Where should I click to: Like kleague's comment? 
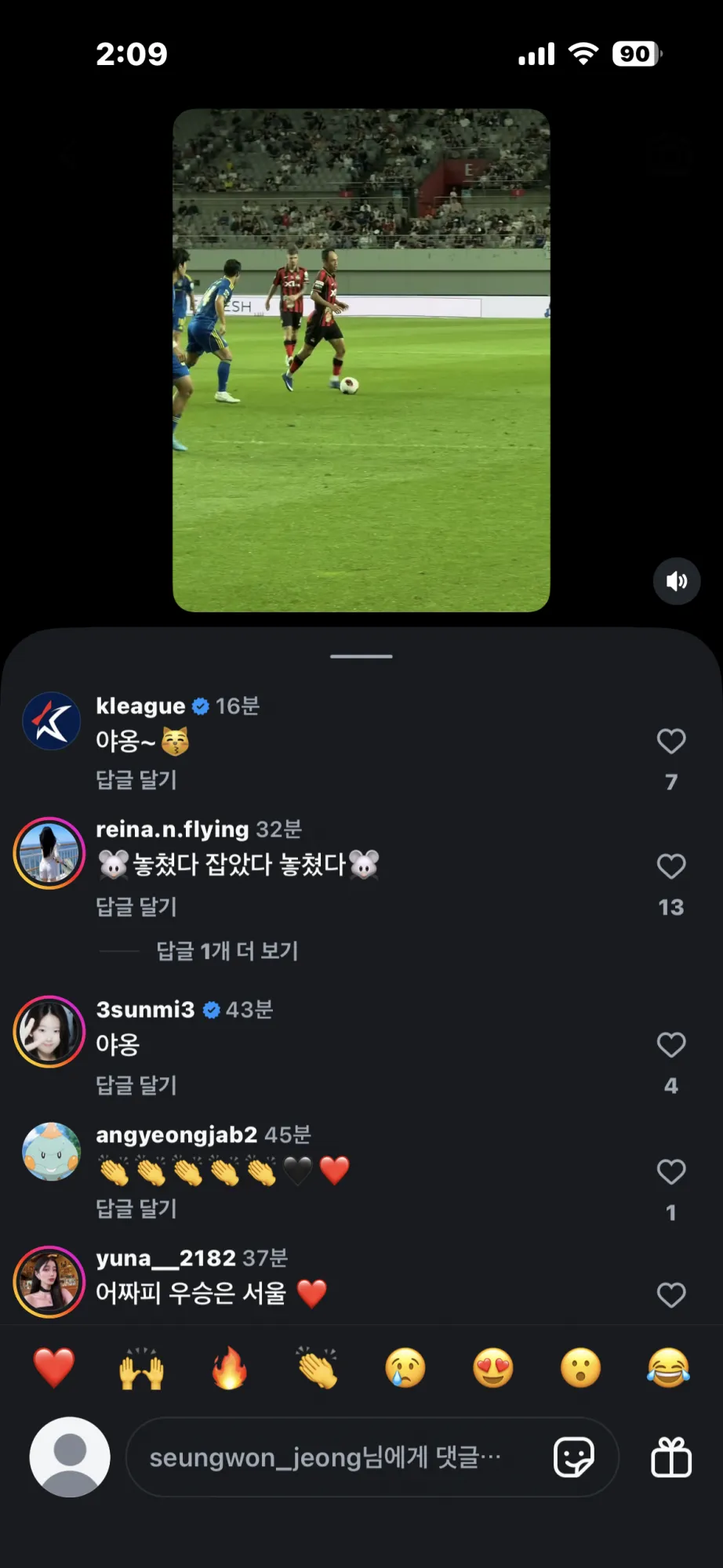pyautogui.click(x=671, y=741)
